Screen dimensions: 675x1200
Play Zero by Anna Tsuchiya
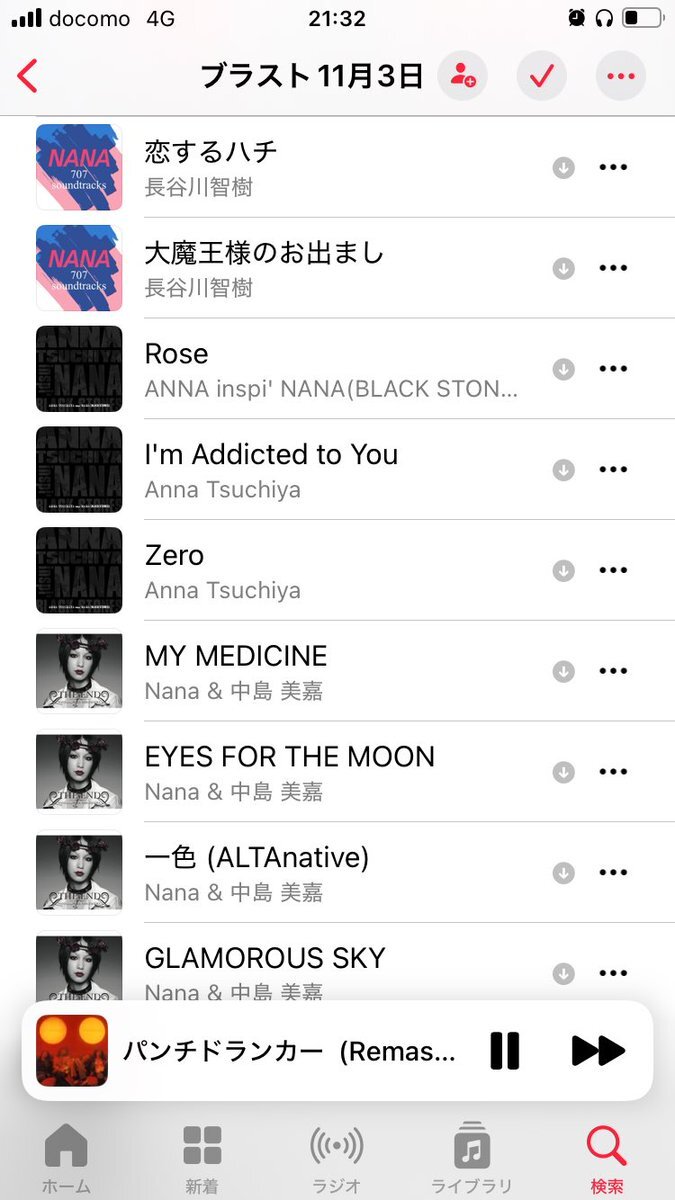tap(300, 570)
